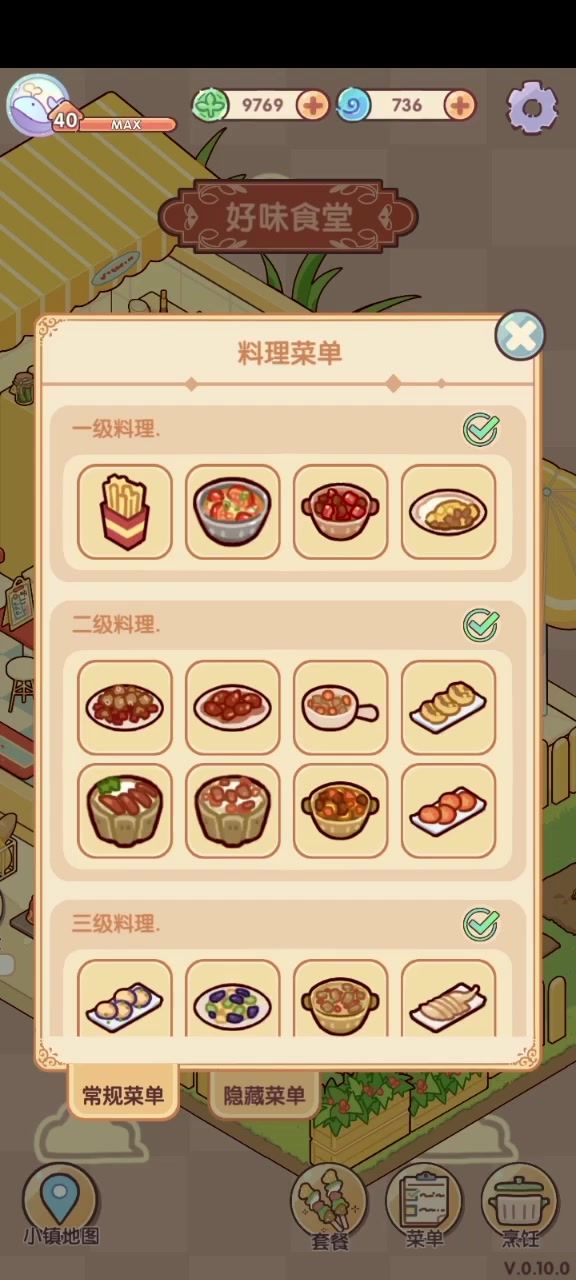Tap the whale avatar profile icon

[37, 105]
